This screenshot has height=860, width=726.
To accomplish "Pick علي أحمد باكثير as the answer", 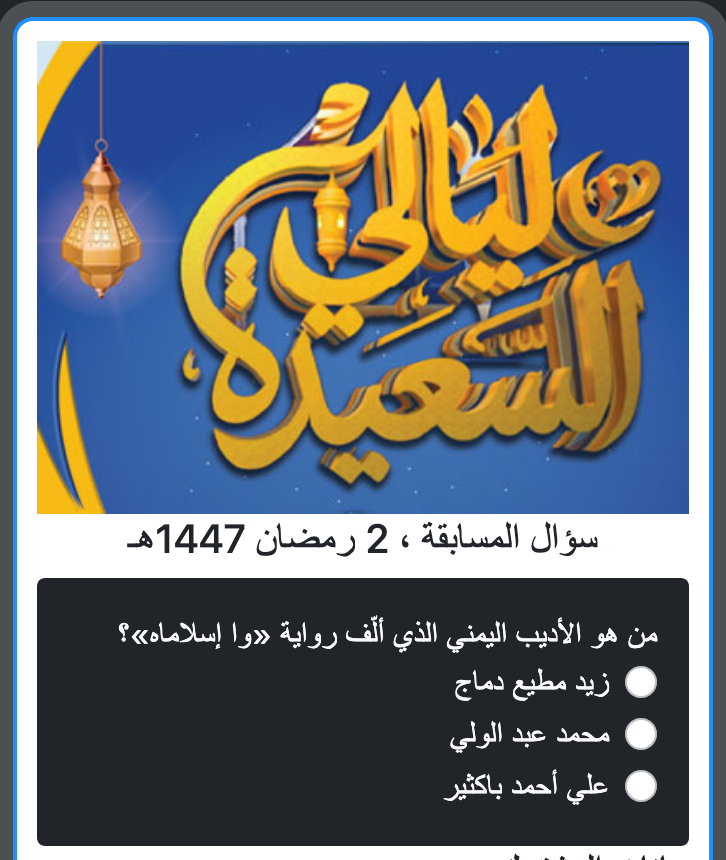I will (640, 786).
